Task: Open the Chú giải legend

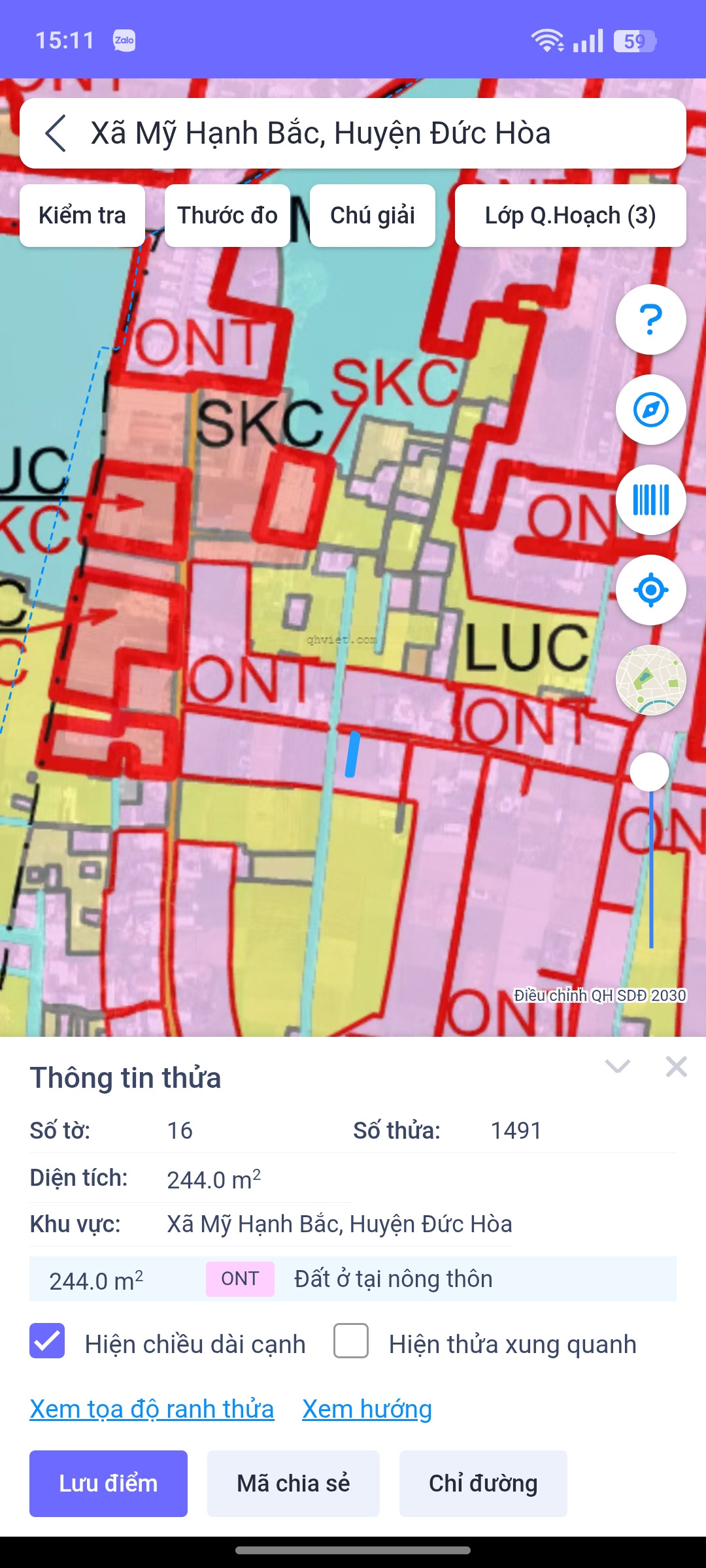Action: coord(373,216)
